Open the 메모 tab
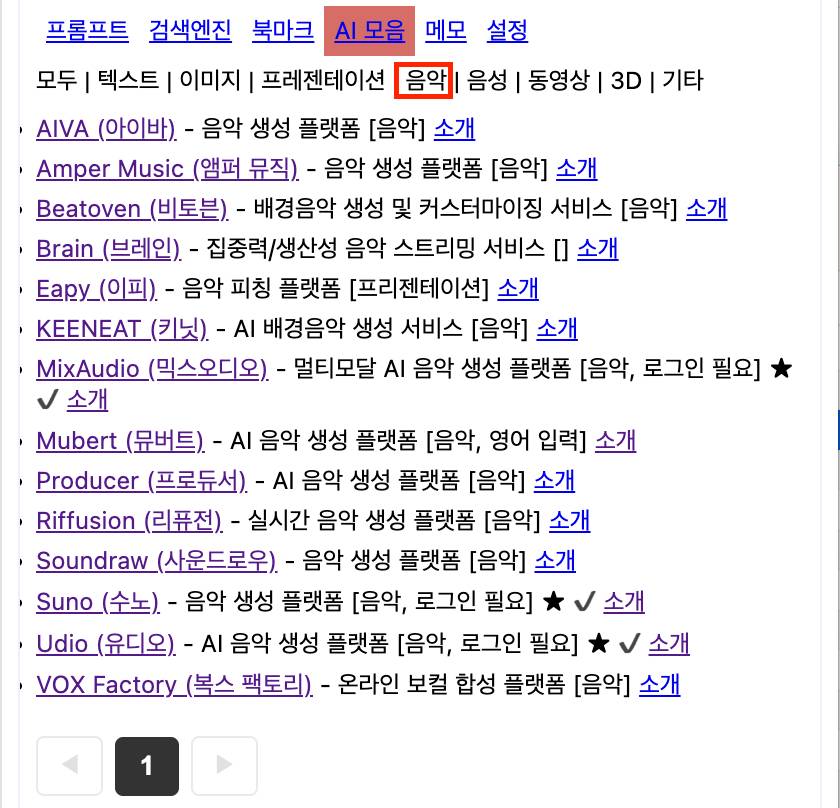This screenshot has height=808, width=840. coord(446,31)
